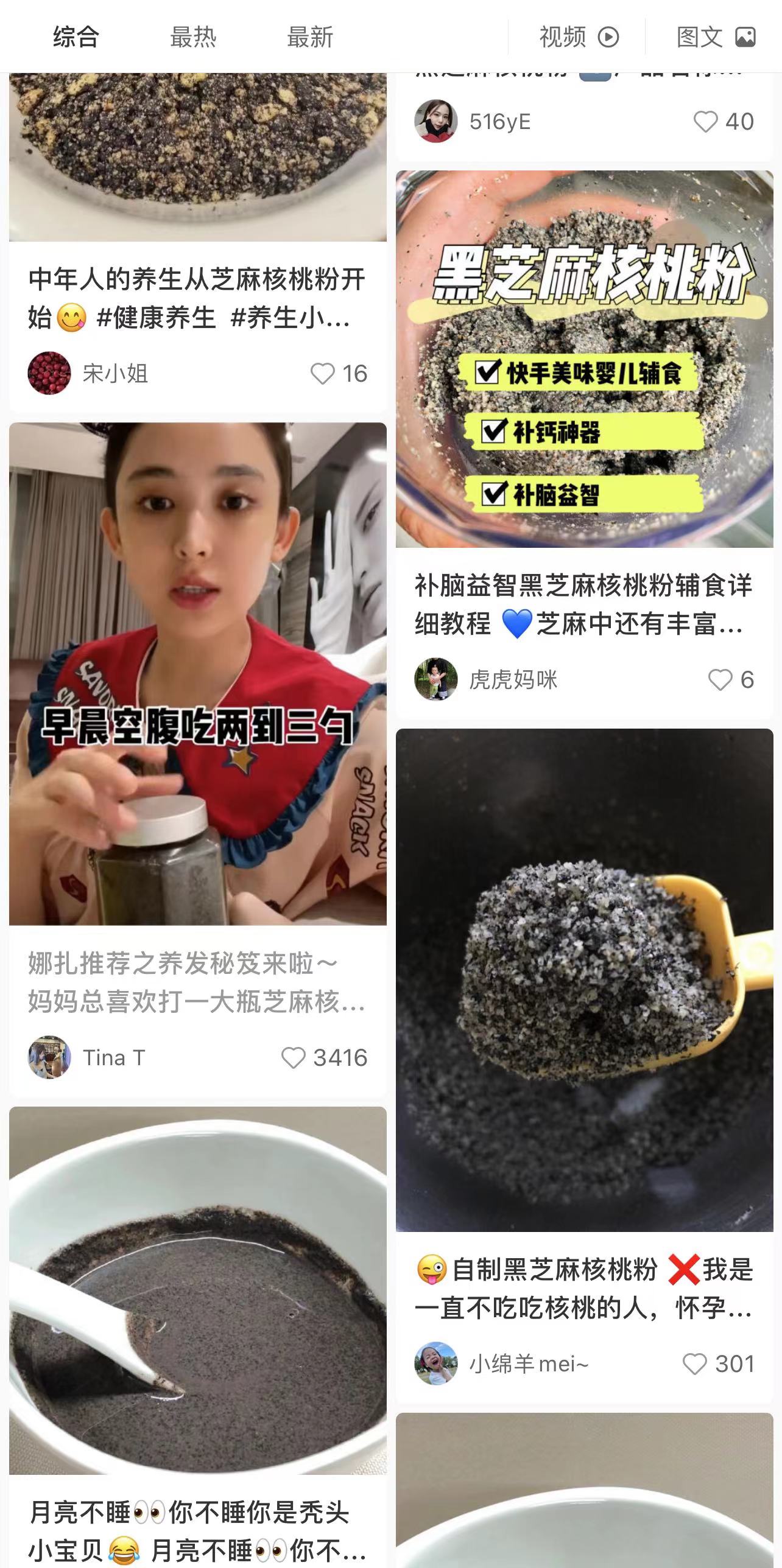Filter results by 图文
The height and width of the screenshot is (1568, 782).
[x=716, y=37]
